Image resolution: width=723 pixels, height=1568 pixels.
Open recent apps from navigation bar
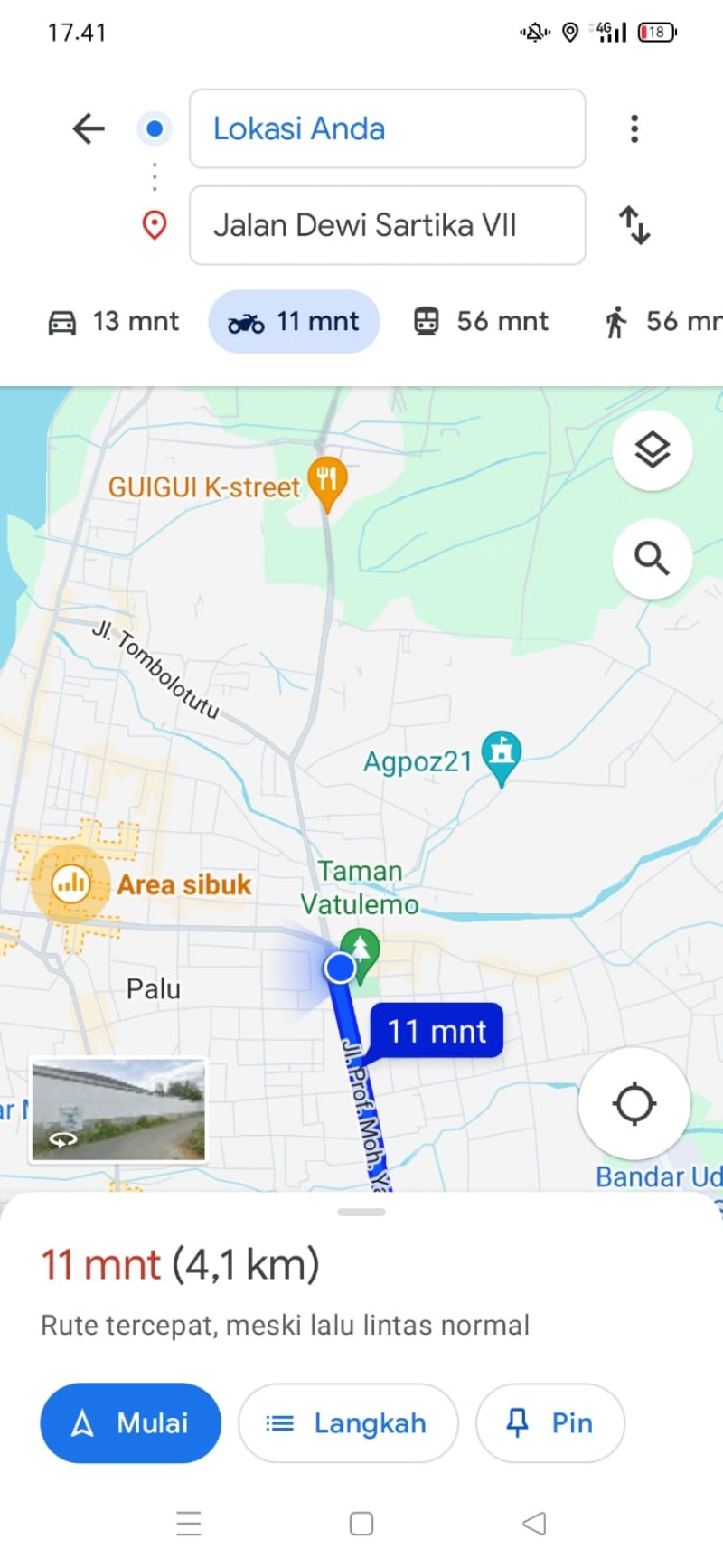coord(189,1524)
